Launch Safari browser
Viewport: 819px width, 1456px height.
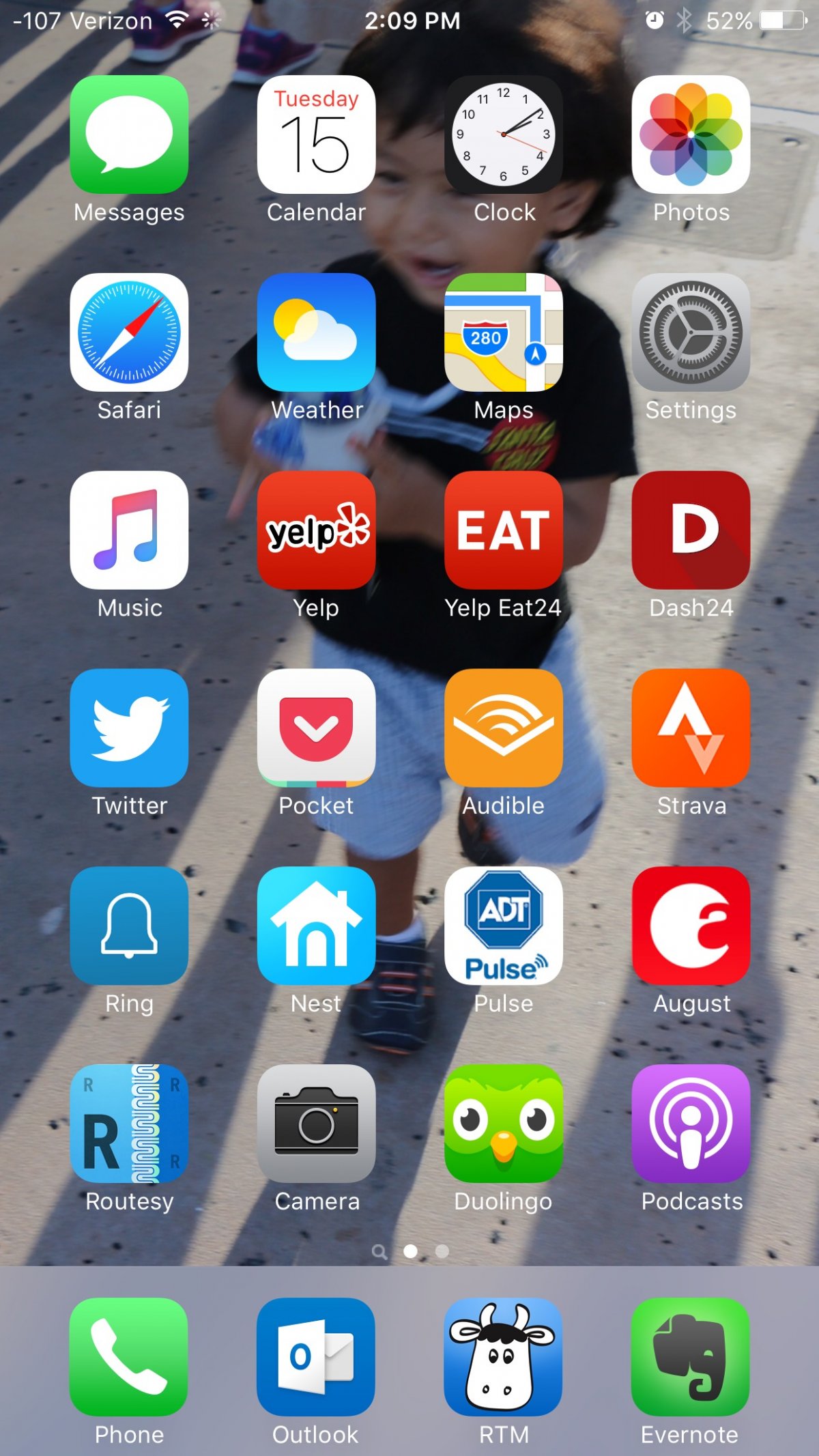click(129, 332)
